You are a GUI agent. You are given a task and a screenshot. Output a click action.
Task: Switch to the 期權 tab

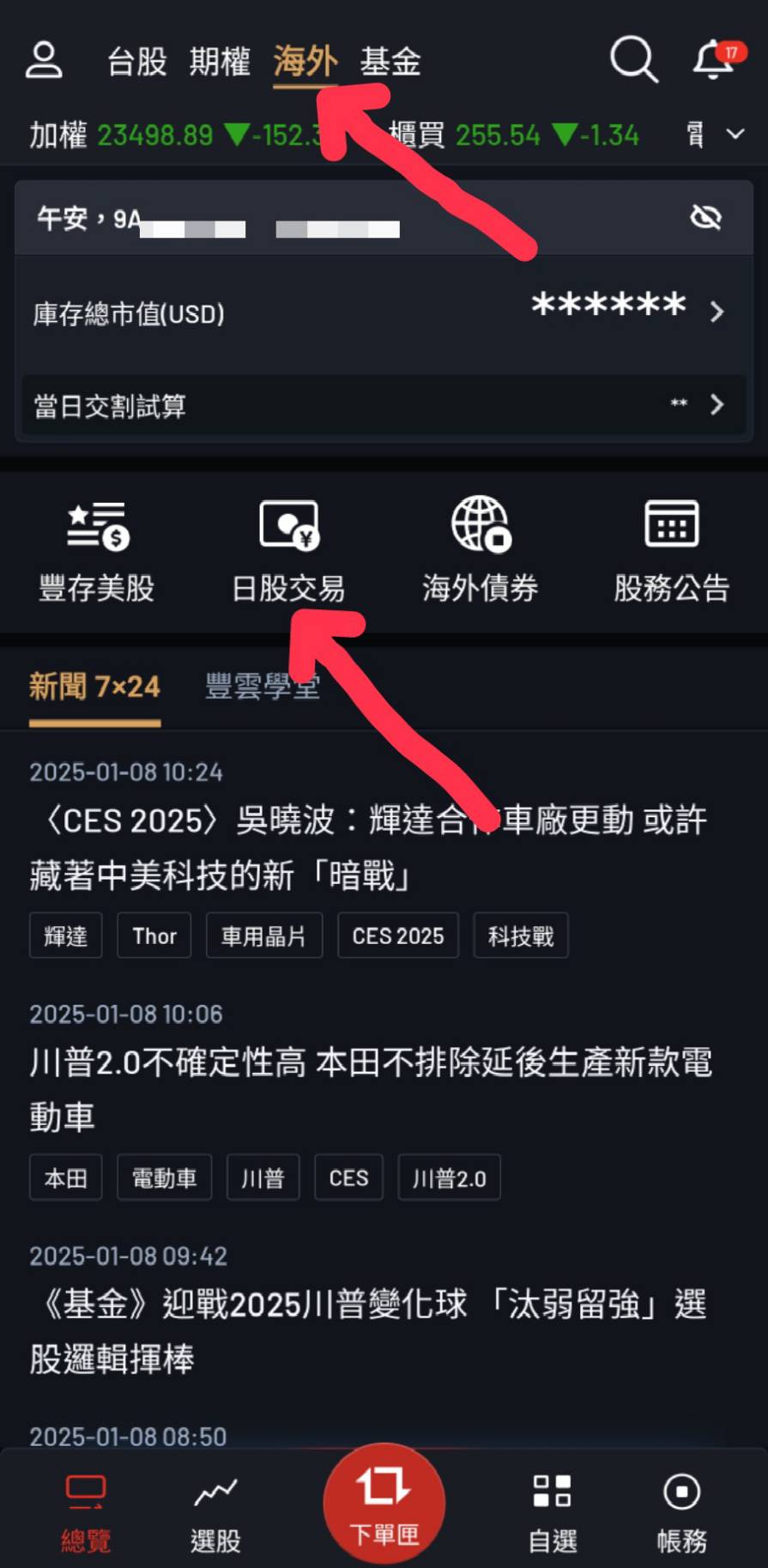coord(220,62)
